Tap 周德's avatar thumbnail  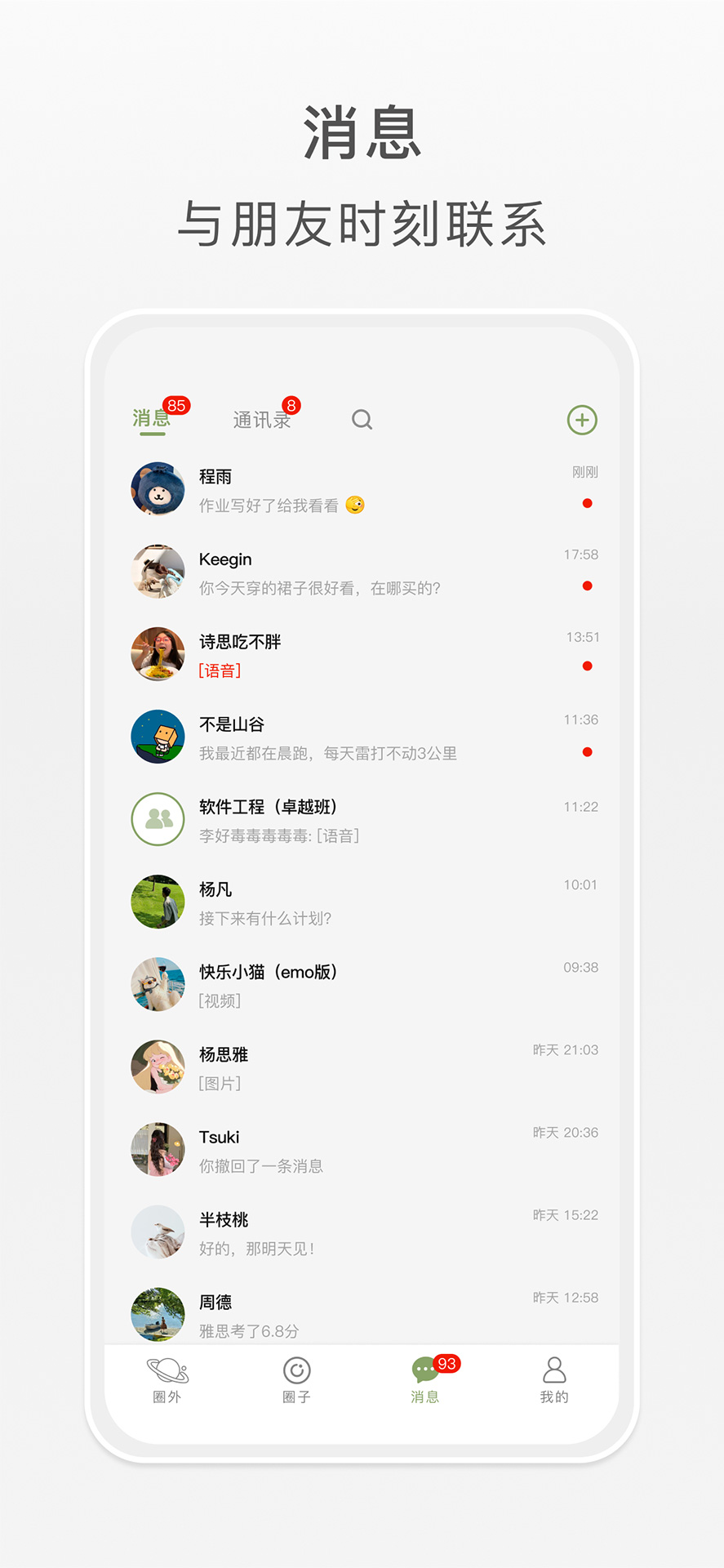tap(158, 1313)
